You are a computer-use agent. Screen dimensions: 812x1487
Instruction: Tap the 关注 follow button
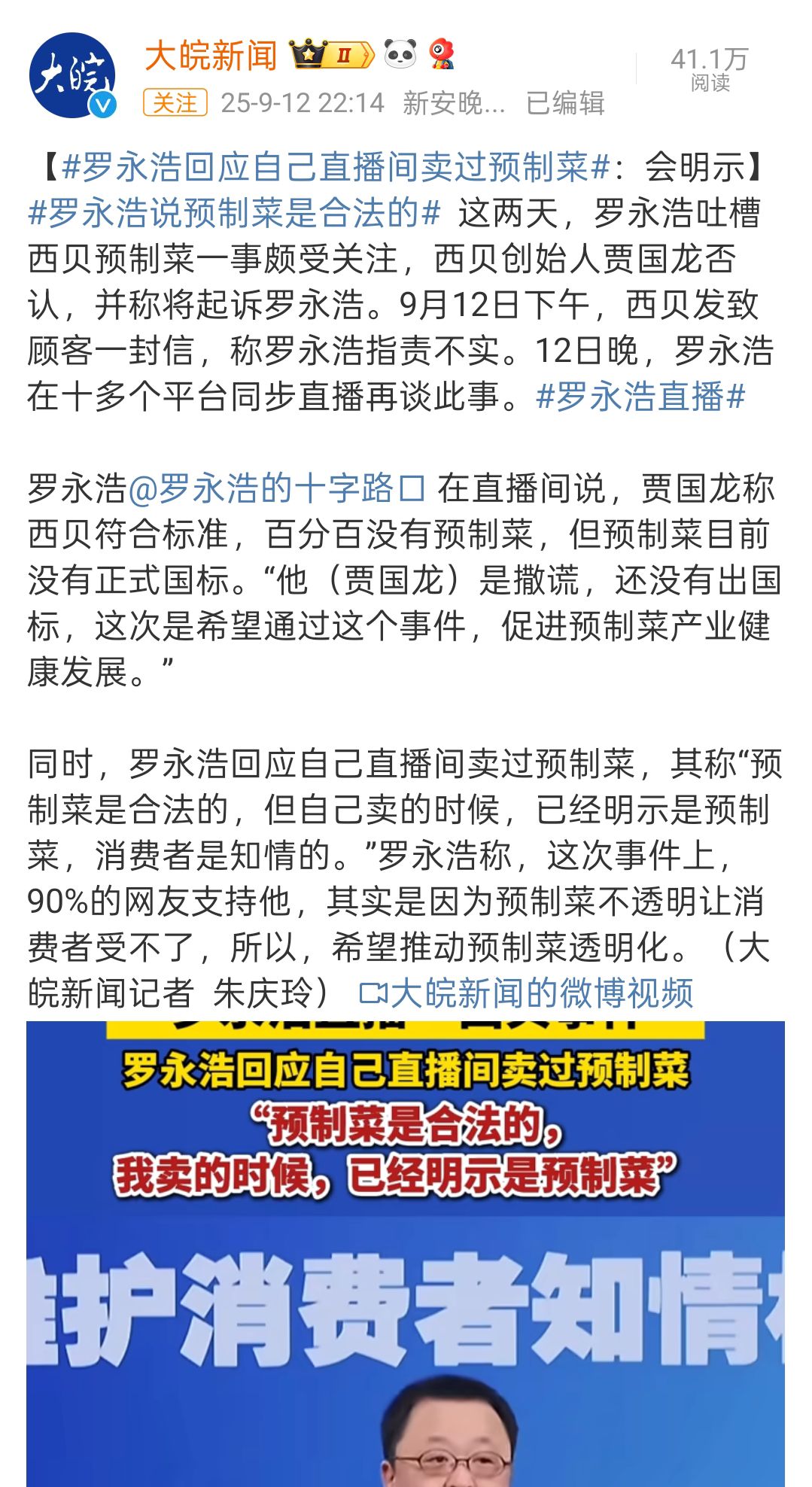point(175,103)
